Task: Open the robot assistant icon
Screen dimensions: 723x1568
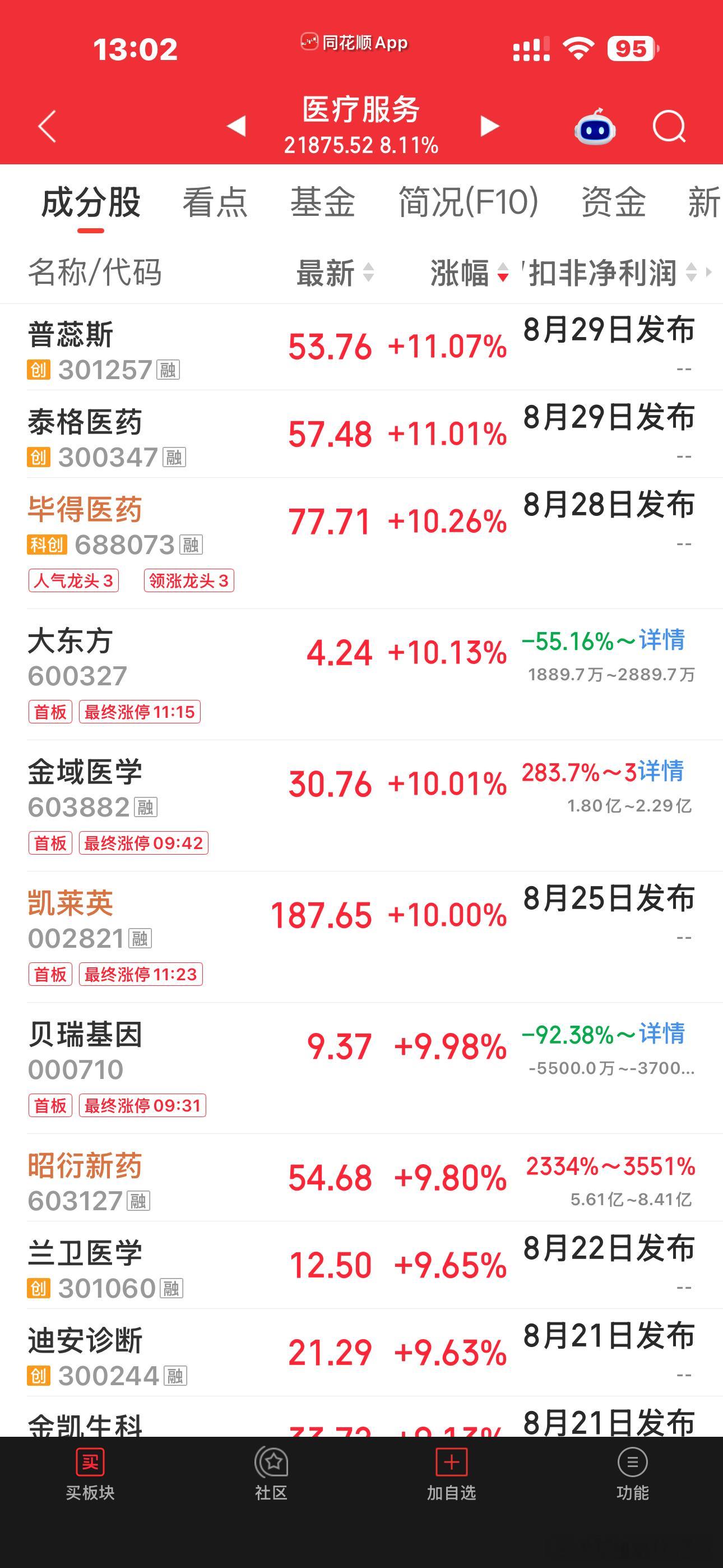Action: 595,127
